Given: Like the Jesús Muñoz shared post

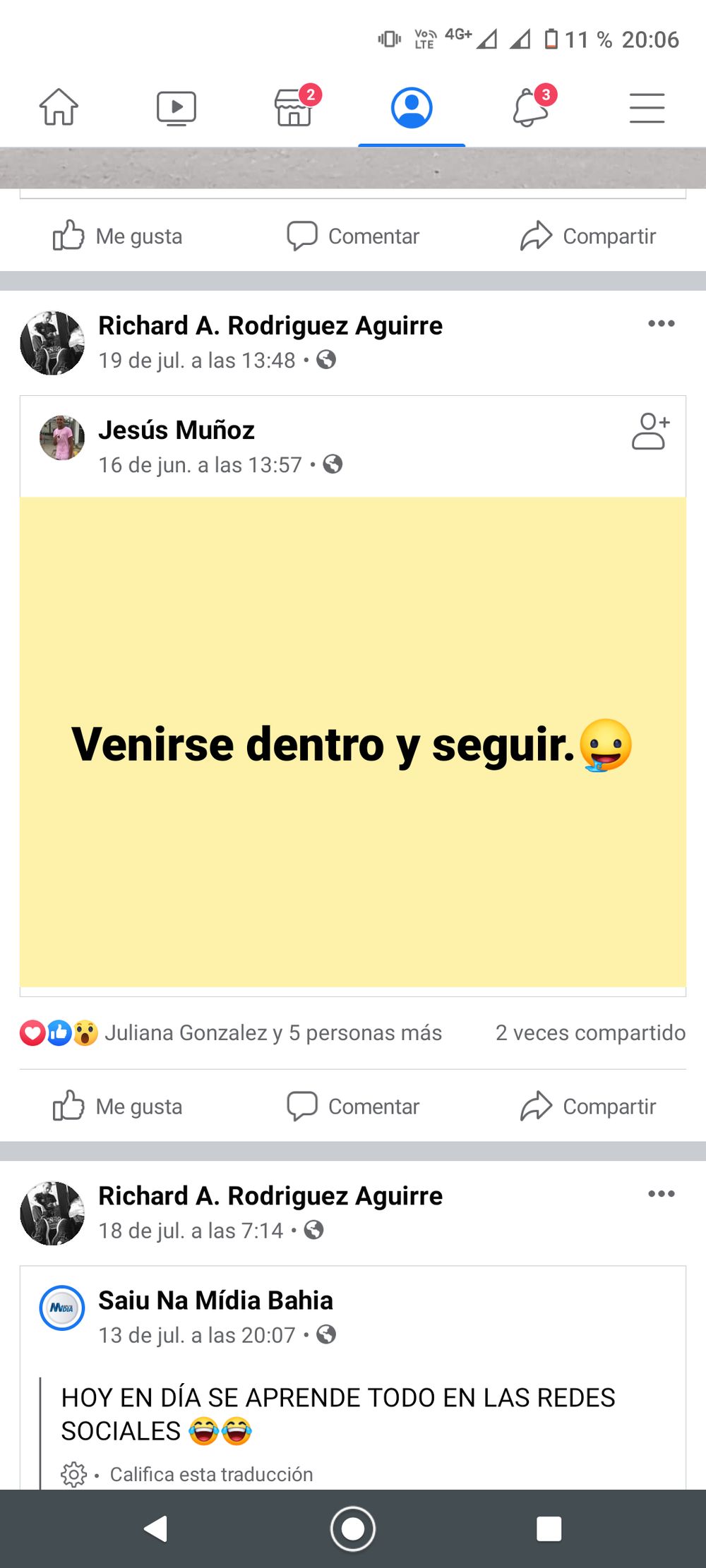Looking at the screenshot, I should [x=118, y=1106].
